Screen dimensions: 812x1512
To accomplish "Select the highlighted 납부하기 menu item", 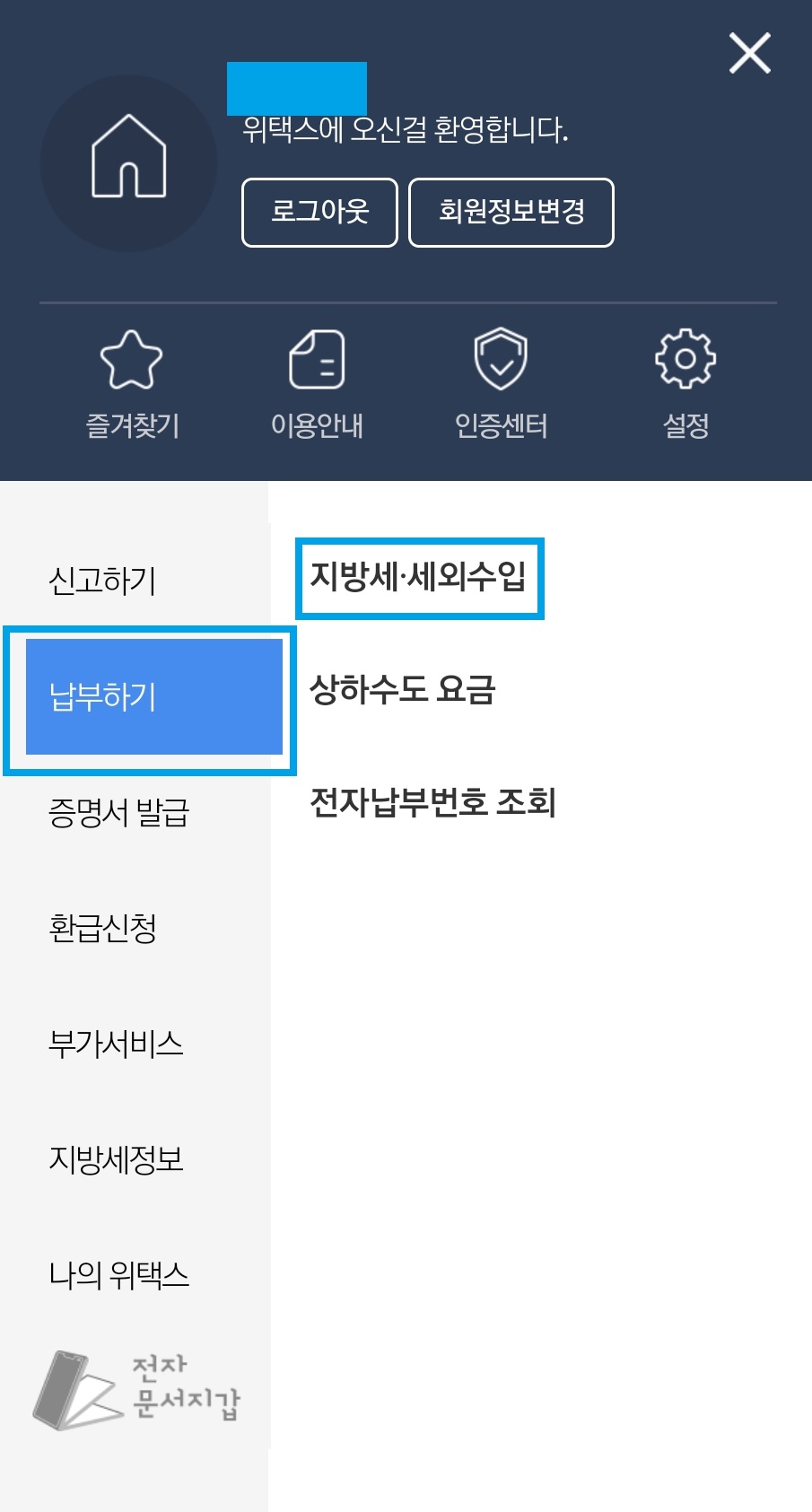I will point(149,695).
